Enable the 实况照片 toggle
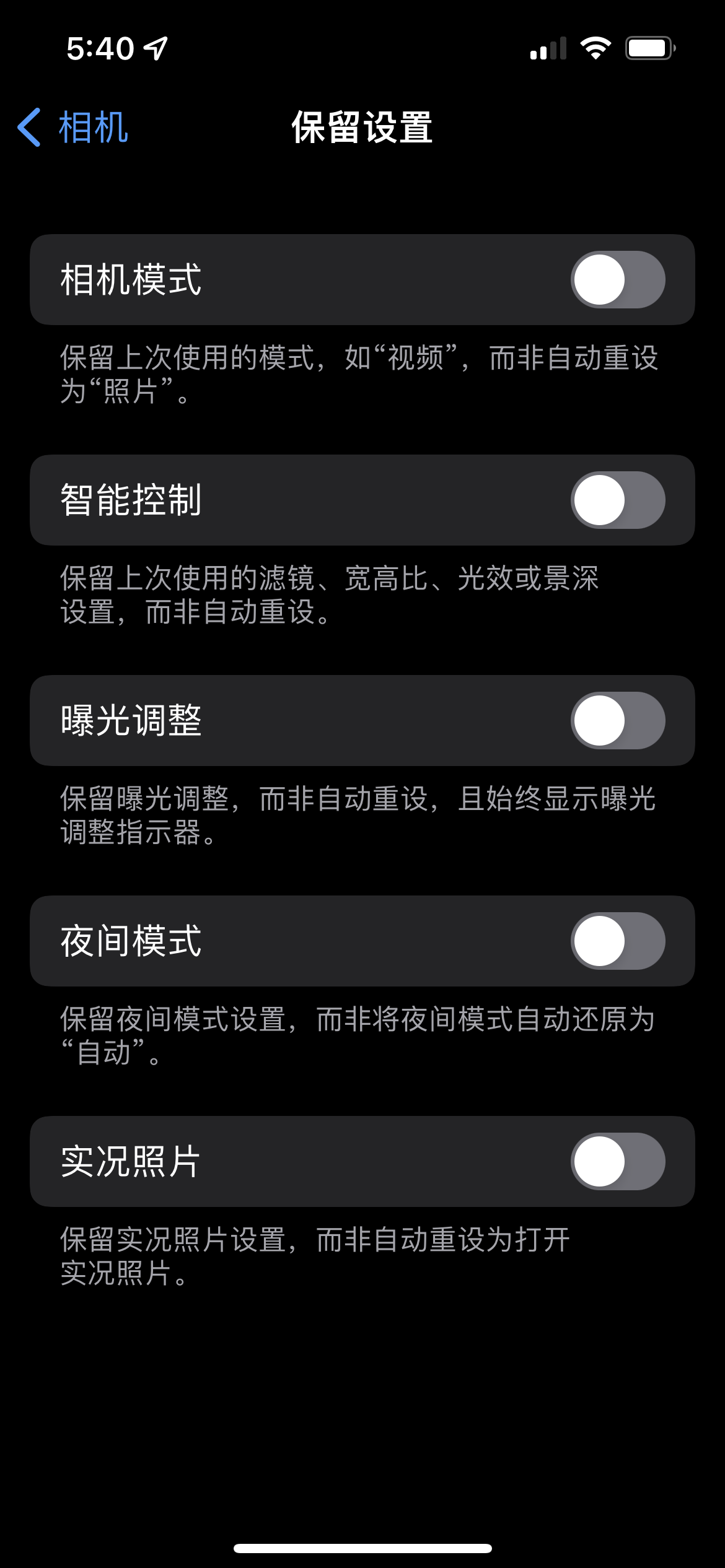This screenshot has width=725, height=1568. coord(617,1162)
